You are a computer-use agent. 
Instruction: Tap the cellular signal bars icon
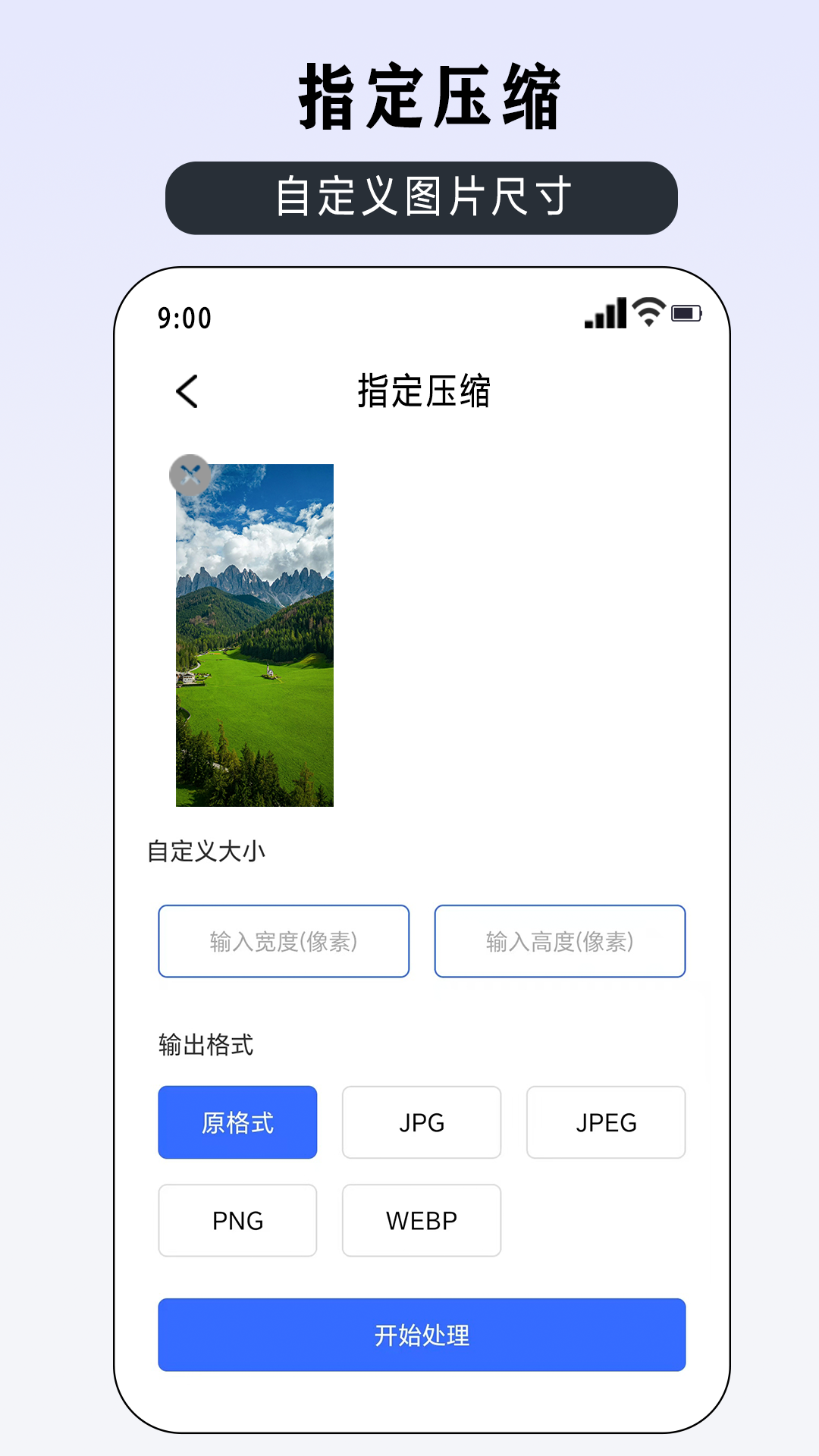[603, 312]
